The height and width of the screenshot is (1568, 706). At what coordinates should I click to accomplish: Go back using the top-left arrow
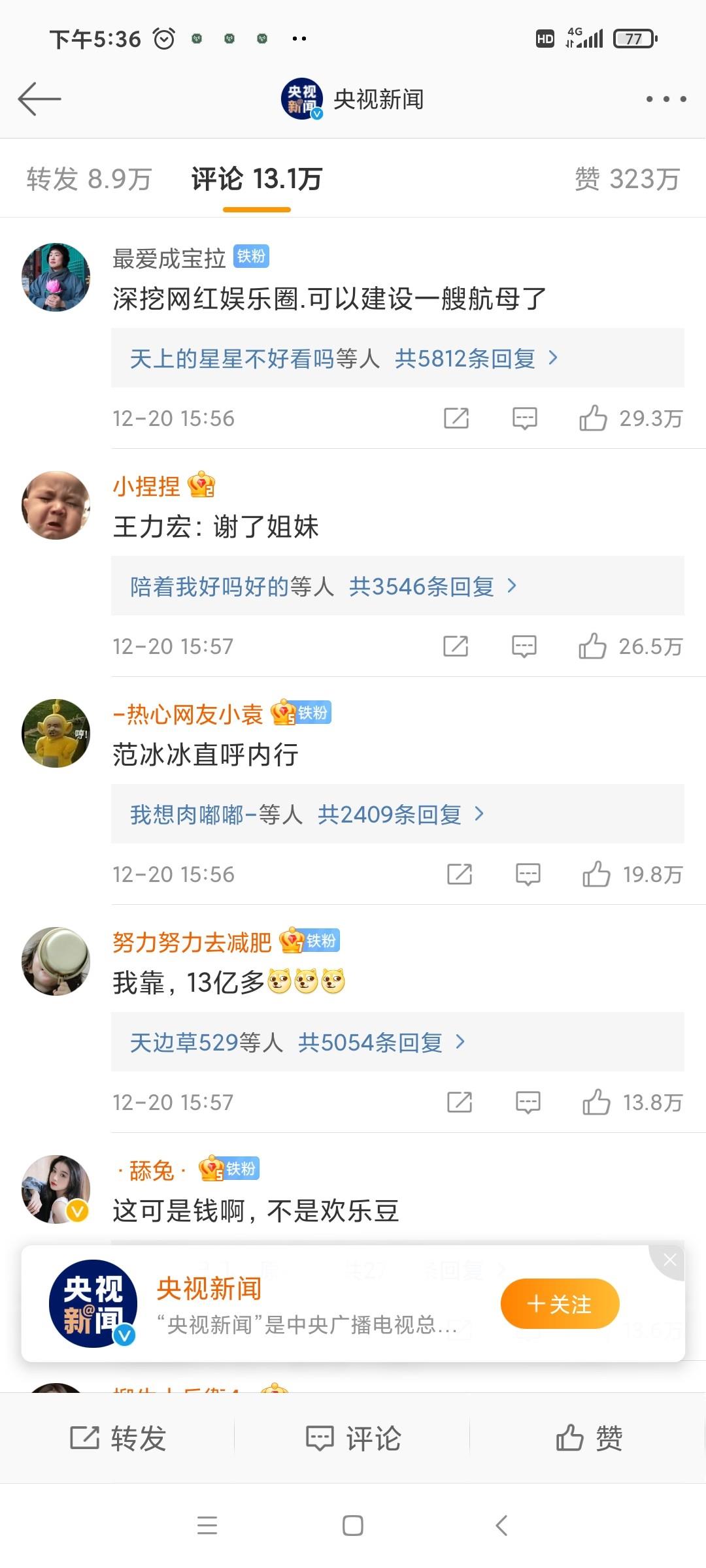[x=39, y=99]
